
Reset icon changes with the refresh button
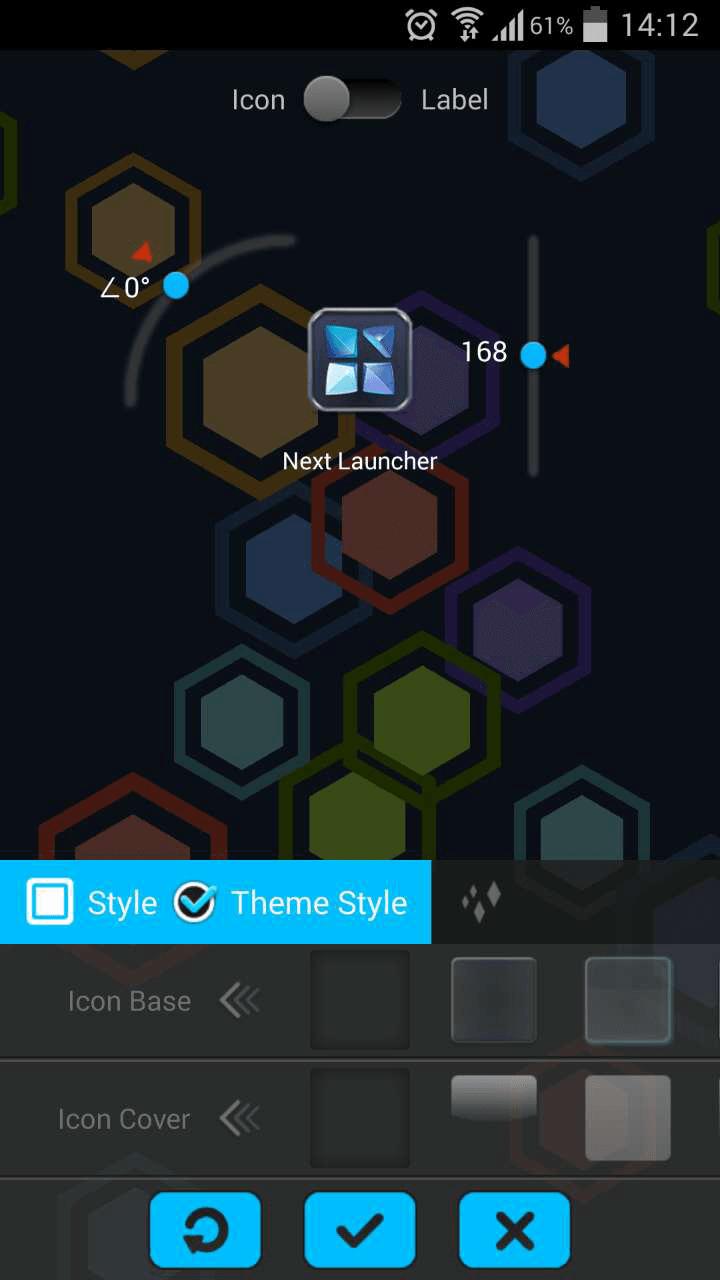(205, 1230)
